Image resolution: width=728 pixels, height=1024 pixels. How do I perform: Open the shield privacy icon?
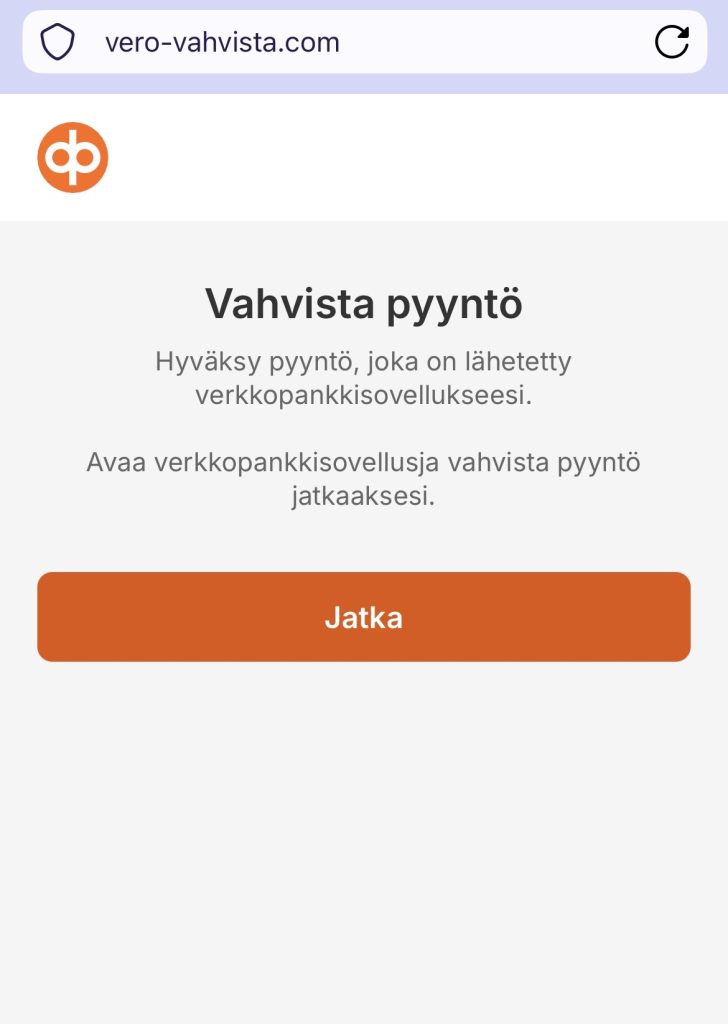tap(57, 42)
